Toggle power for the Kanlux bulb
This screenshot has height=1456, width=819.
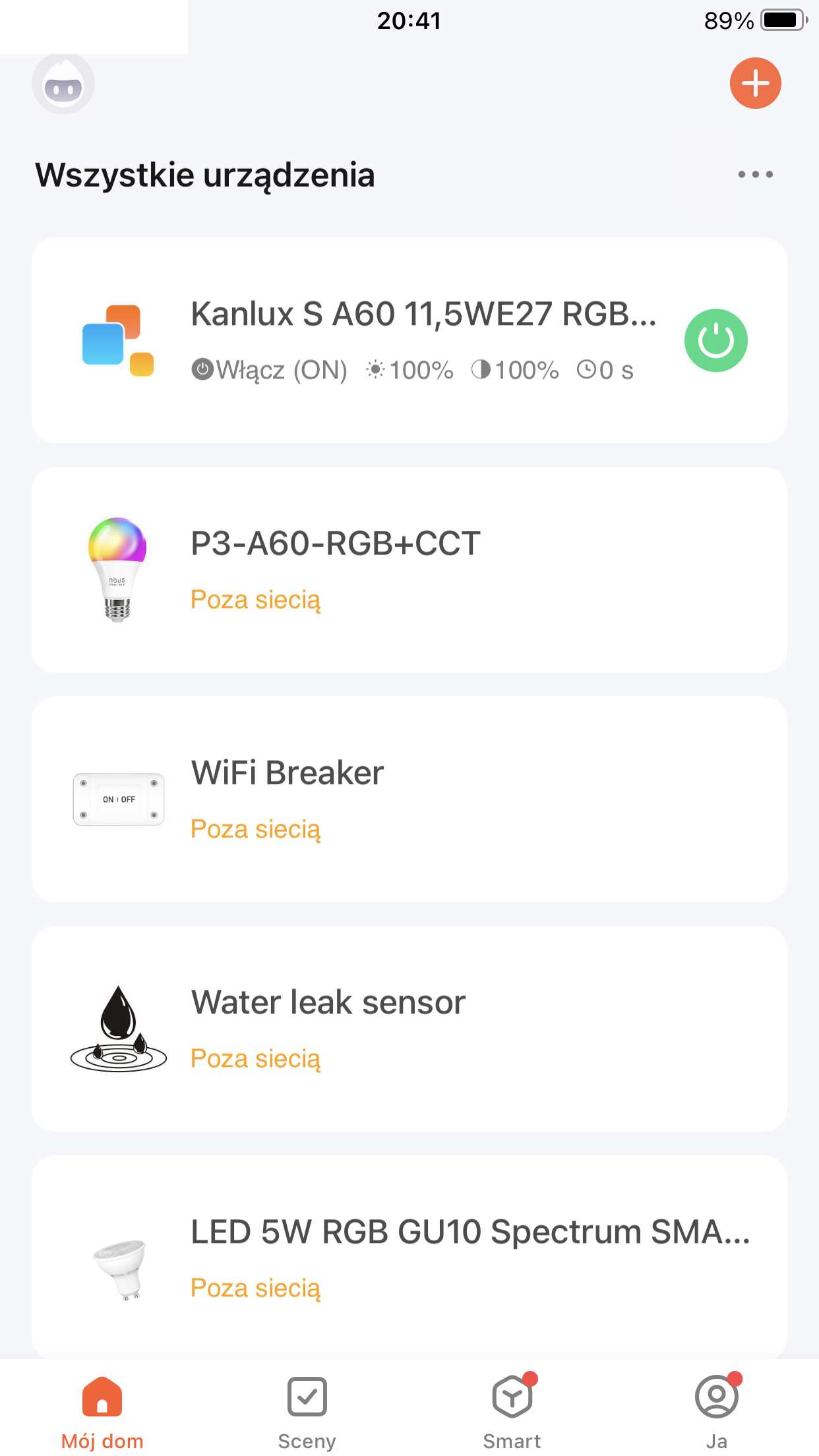point(715,340)
